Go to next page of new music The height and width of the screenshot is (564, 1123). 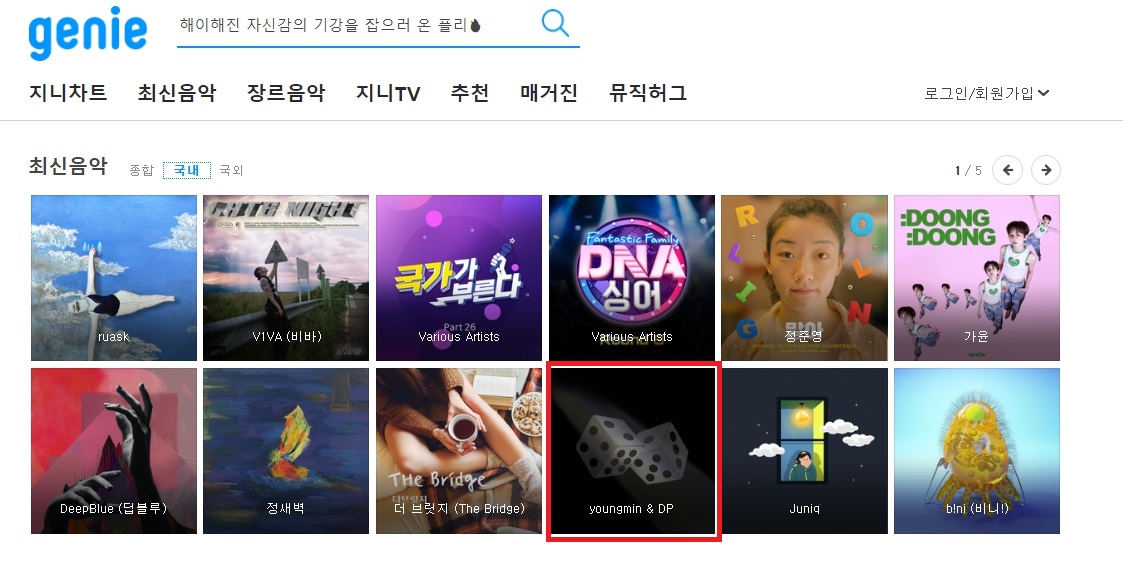coord(1046,170)
